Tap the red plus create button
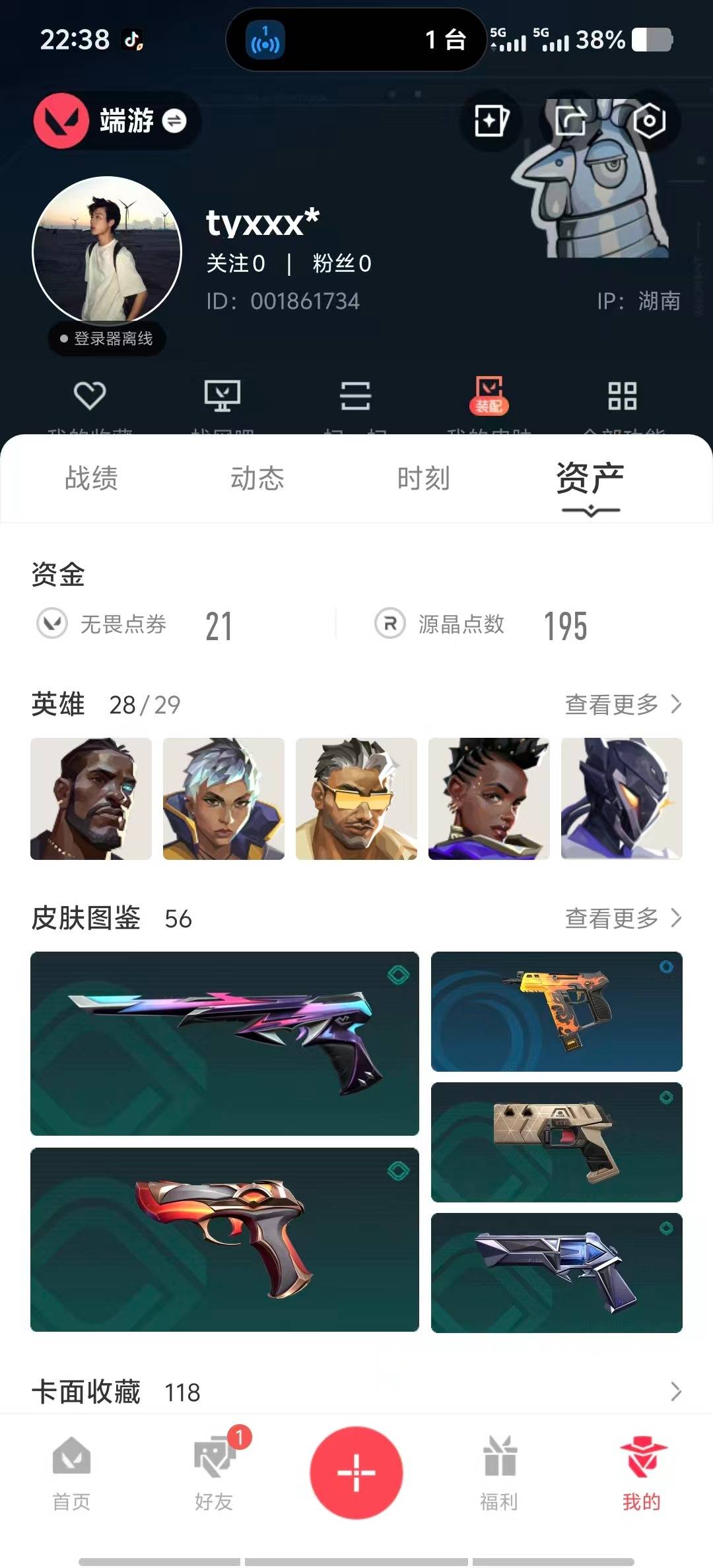 pos(356,1472)
